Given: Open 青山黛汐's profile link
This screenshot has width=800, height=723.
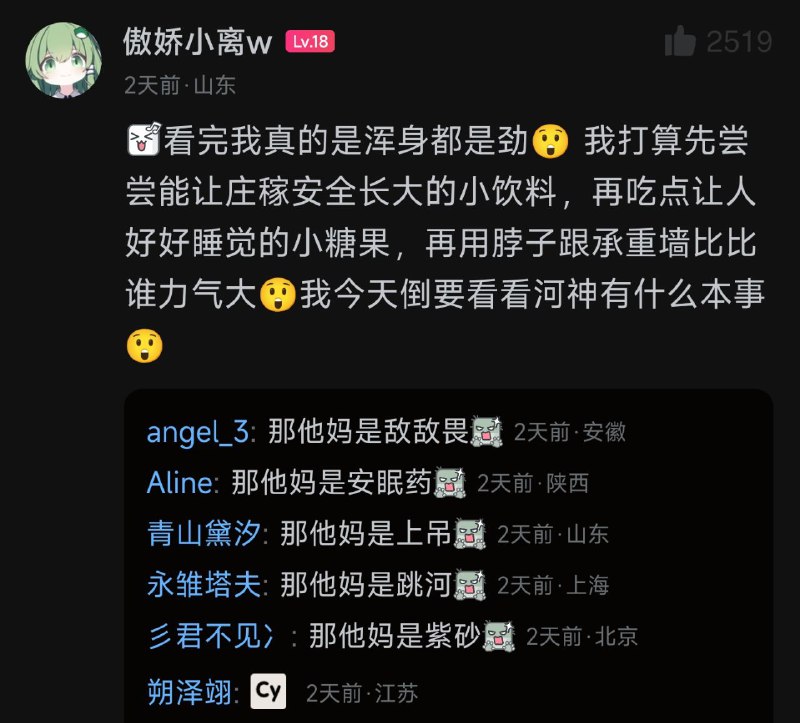Looking at the screenshot, I should (205, 534).
